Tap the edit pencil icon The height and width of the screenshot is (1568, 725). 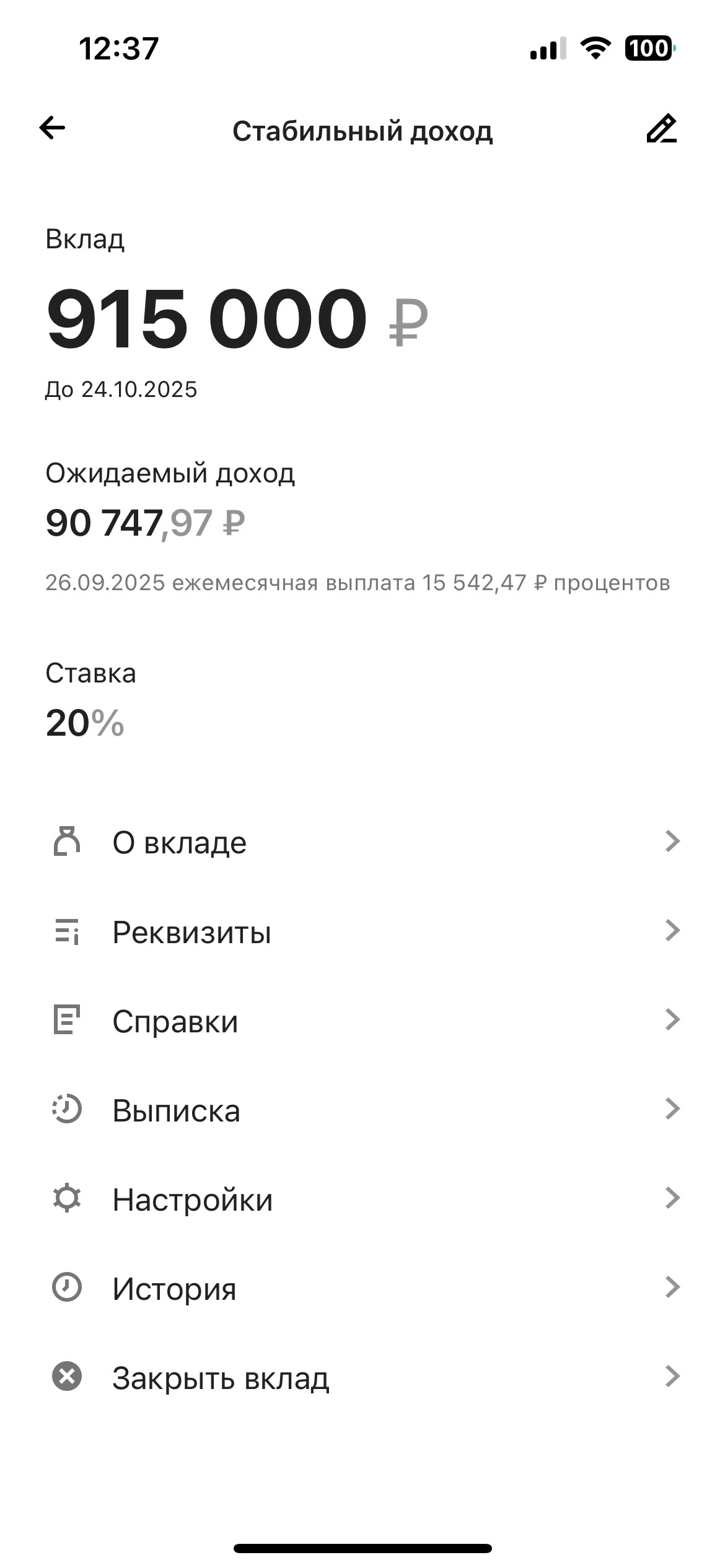tap(661, 129)
